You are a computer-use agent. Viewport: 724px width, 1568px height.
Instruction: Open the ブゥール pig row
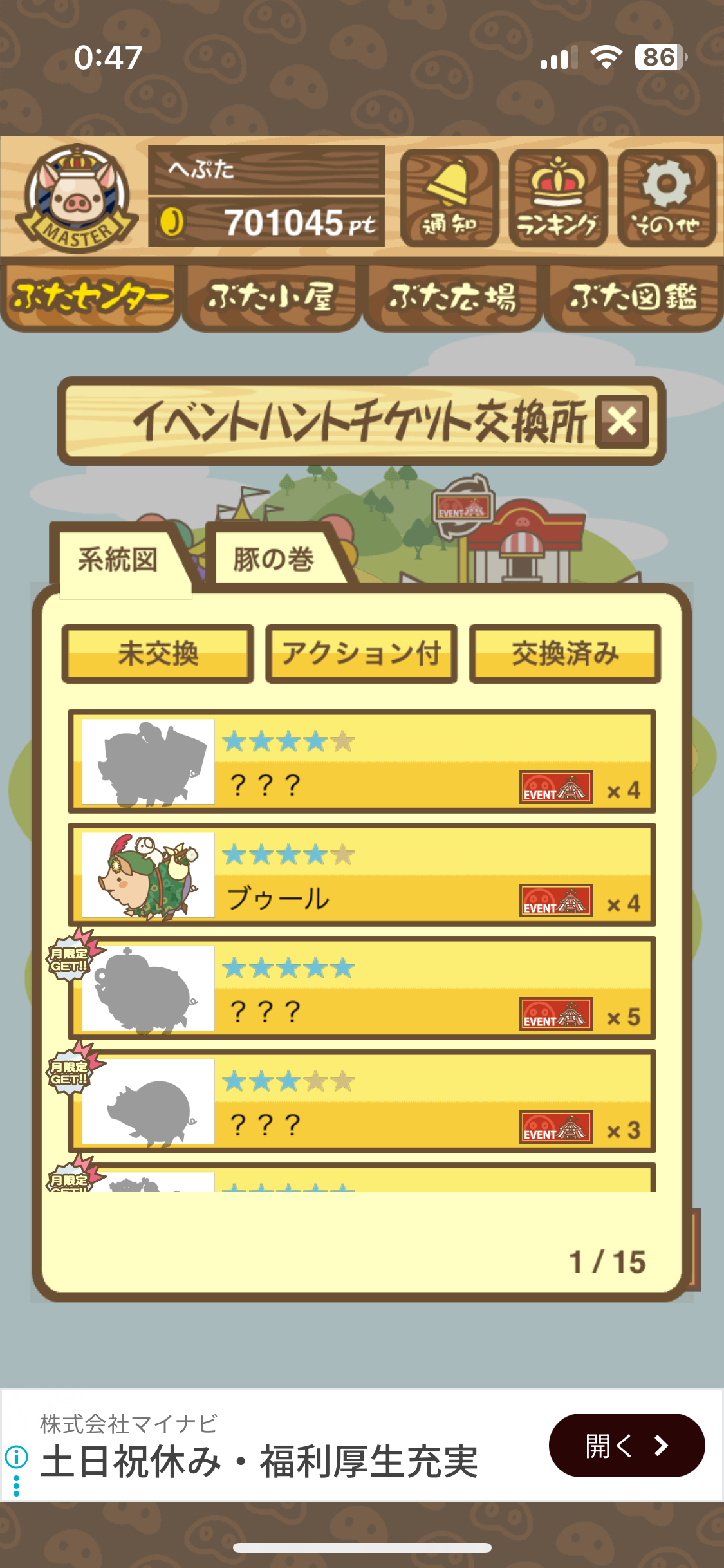(362, 875)
